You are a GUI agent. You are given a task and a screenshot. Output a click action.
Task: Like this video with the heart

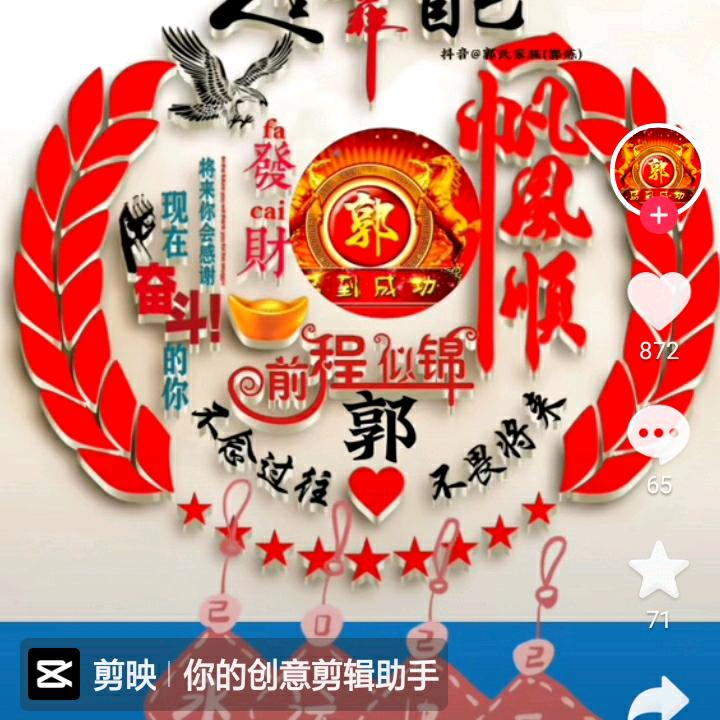point(658,300)
